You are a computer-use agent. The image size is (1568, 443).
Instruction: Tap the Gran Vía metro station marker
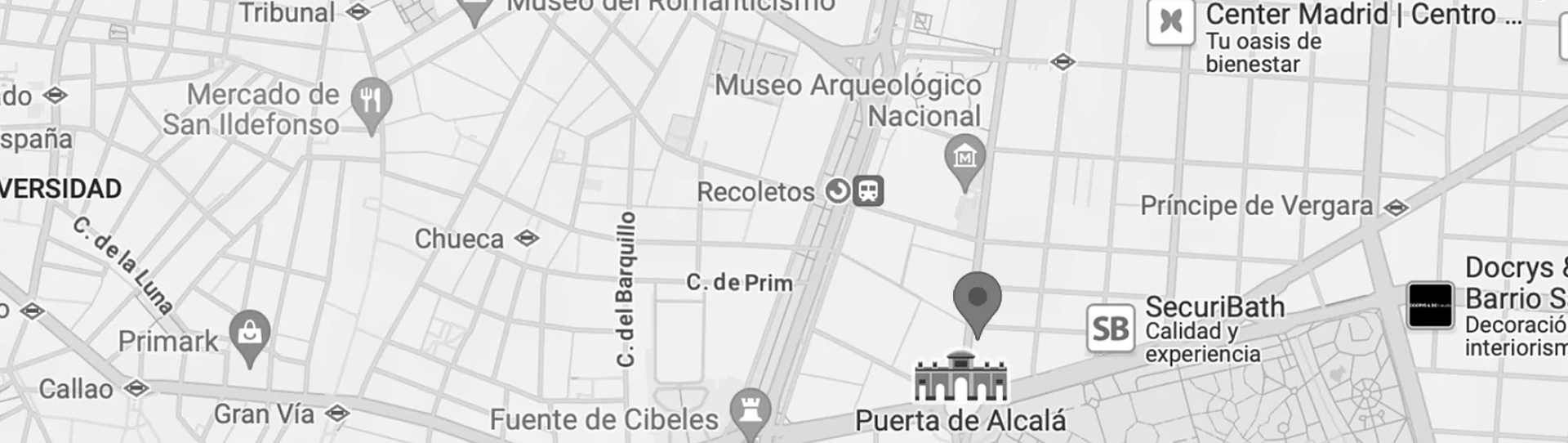coord(337,414)
